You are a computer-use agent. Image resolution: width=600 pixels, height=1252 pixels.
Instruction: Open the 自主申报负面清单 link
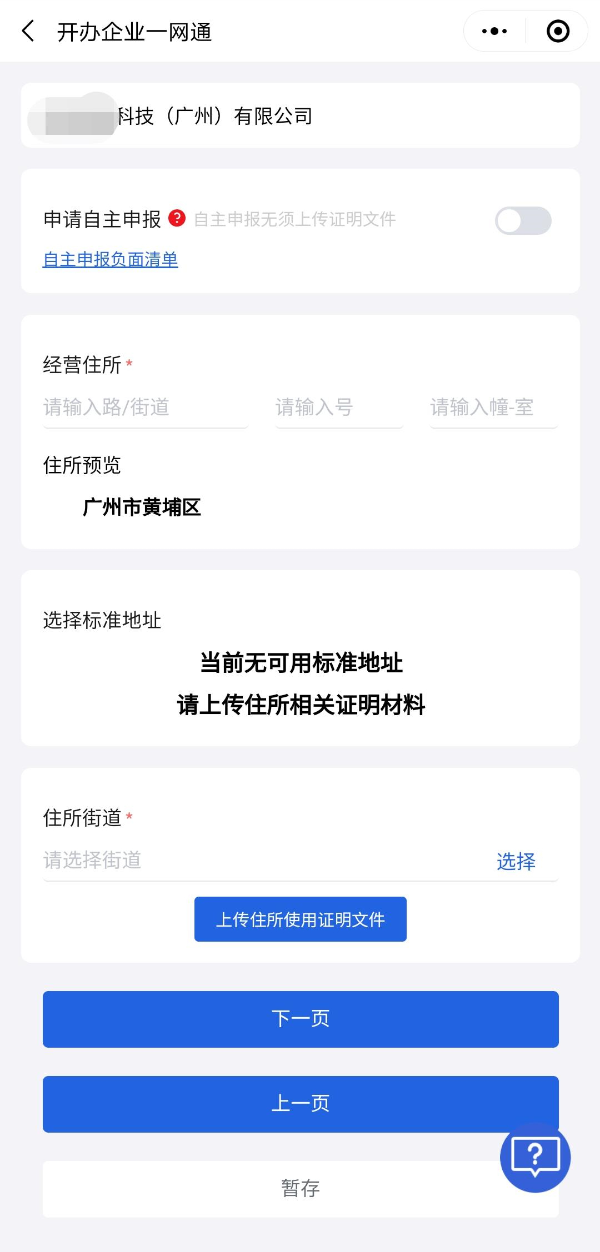[x=110, y=260]
